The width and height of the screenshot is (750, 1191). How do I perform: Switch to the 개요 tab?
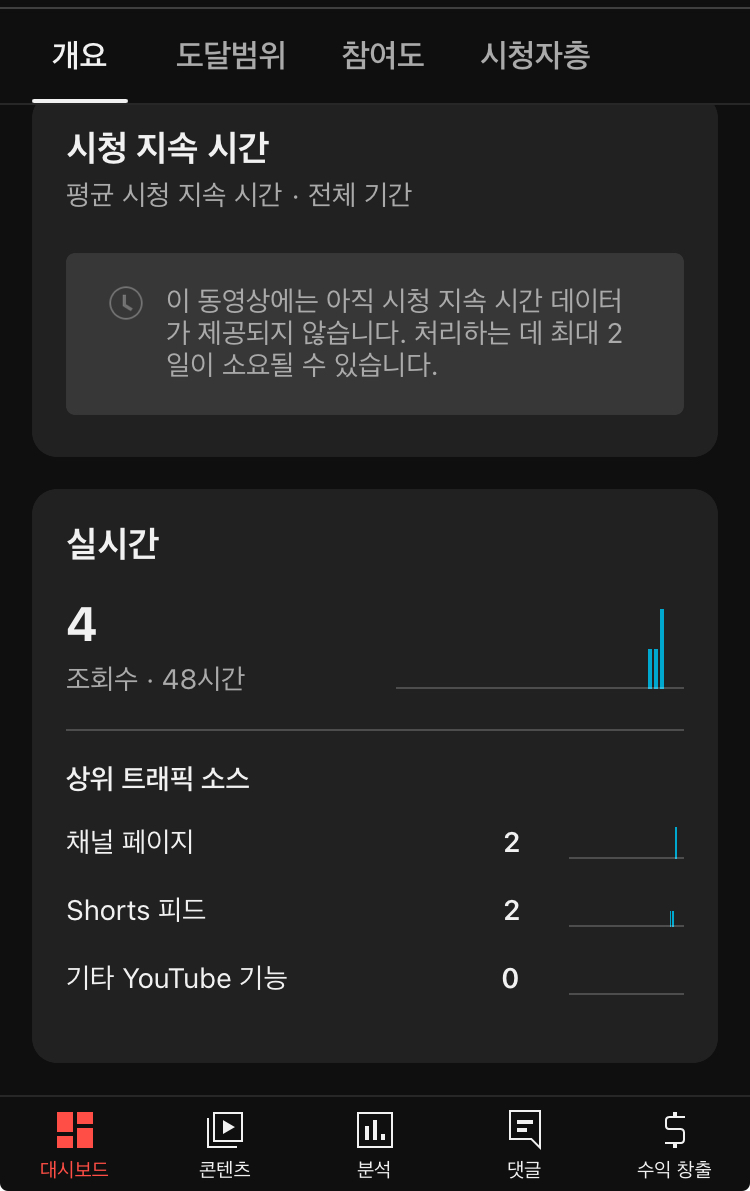(80, 56)
